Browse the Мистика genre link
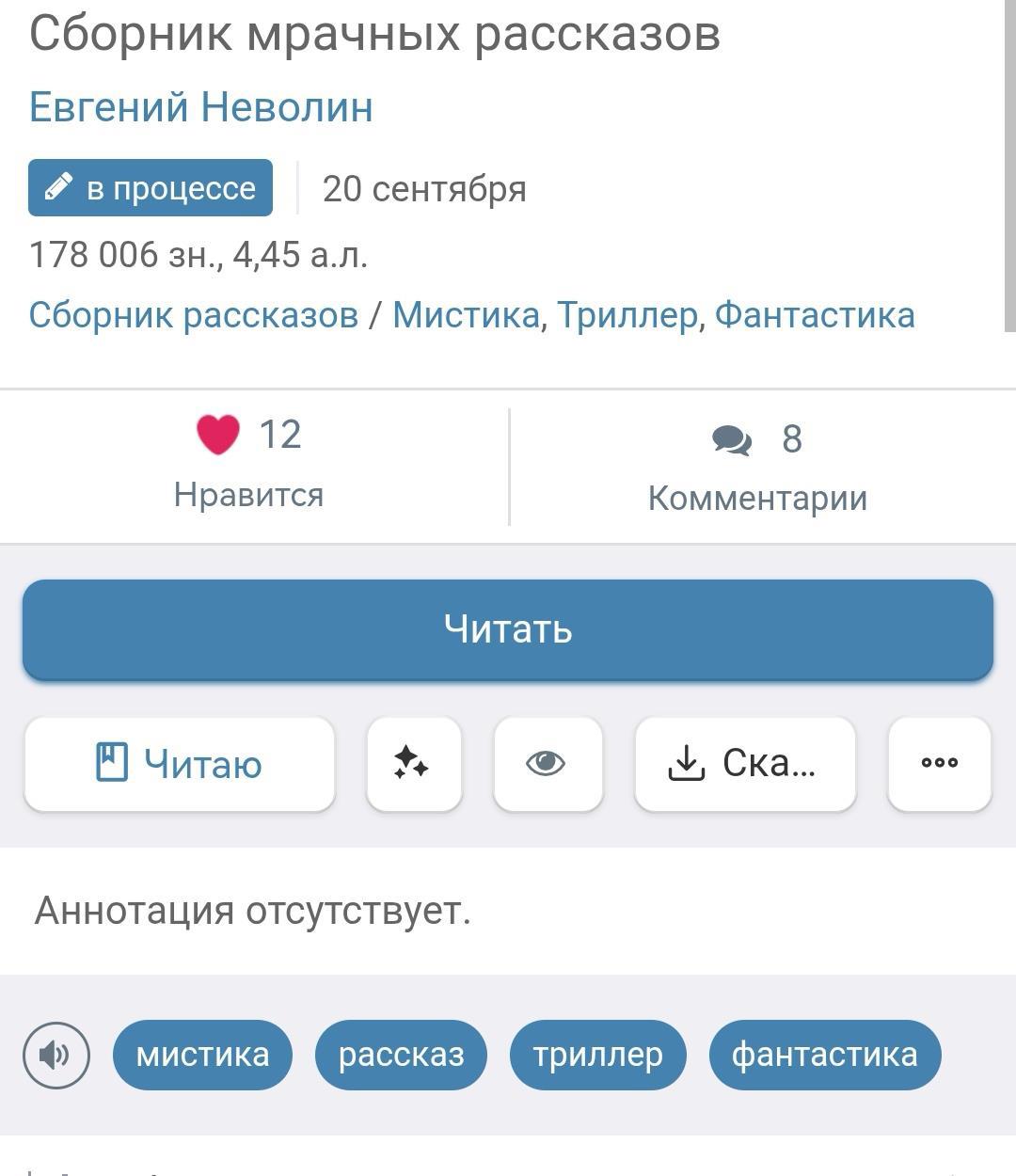 coord(466,314)
